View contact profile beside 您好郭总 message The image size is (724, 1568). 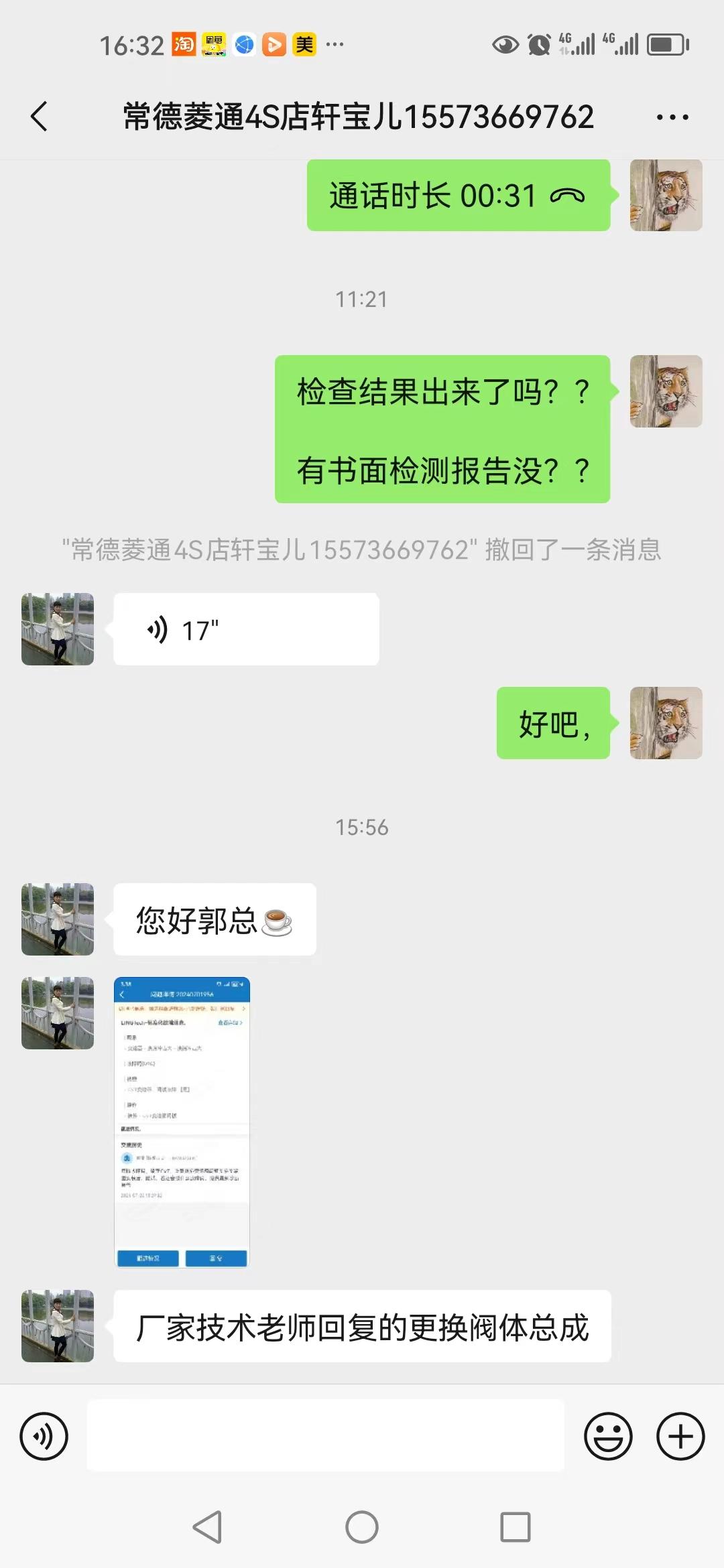[x=58, y=919]
